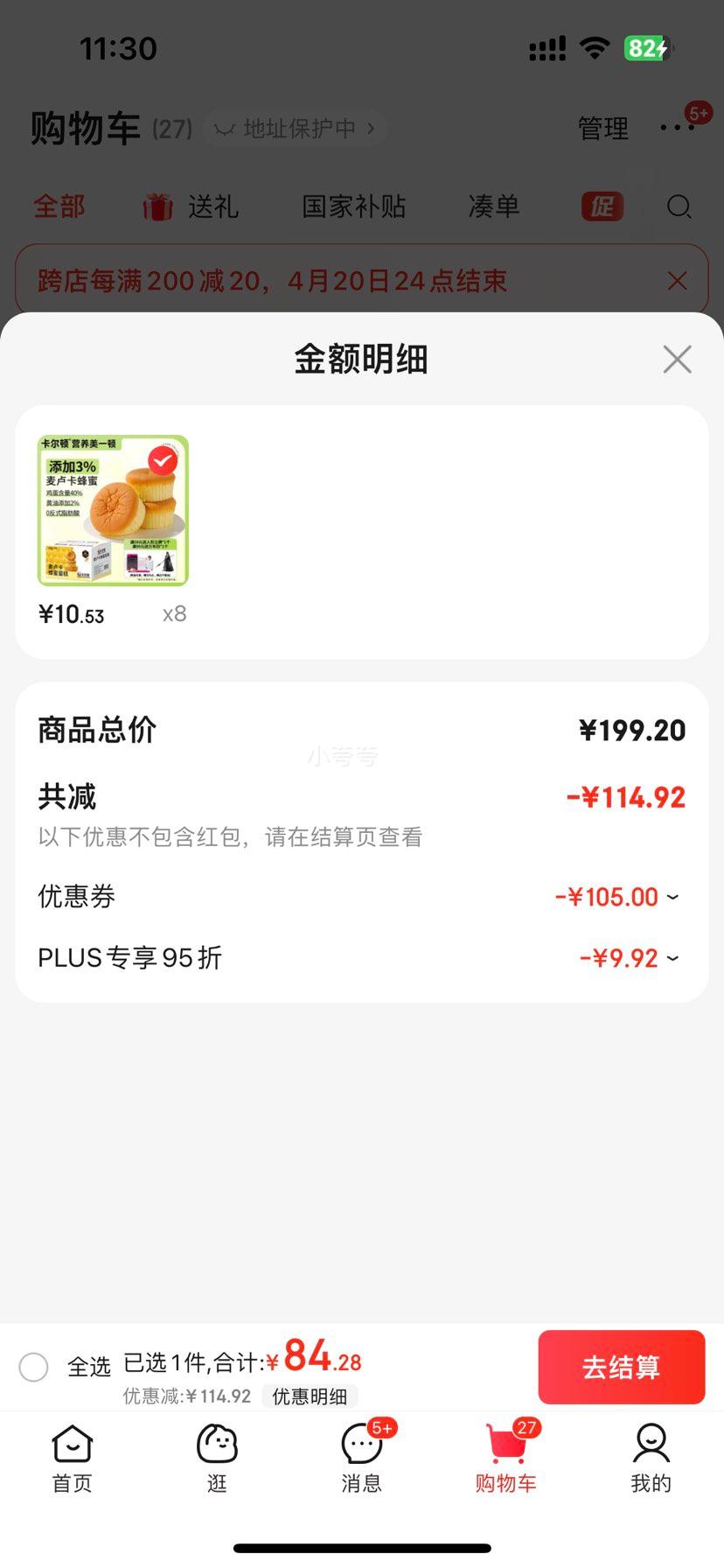This screenshot has height=1568, width=724.
Task: Close the 金额明细 panel
Action: pos(677,359)
